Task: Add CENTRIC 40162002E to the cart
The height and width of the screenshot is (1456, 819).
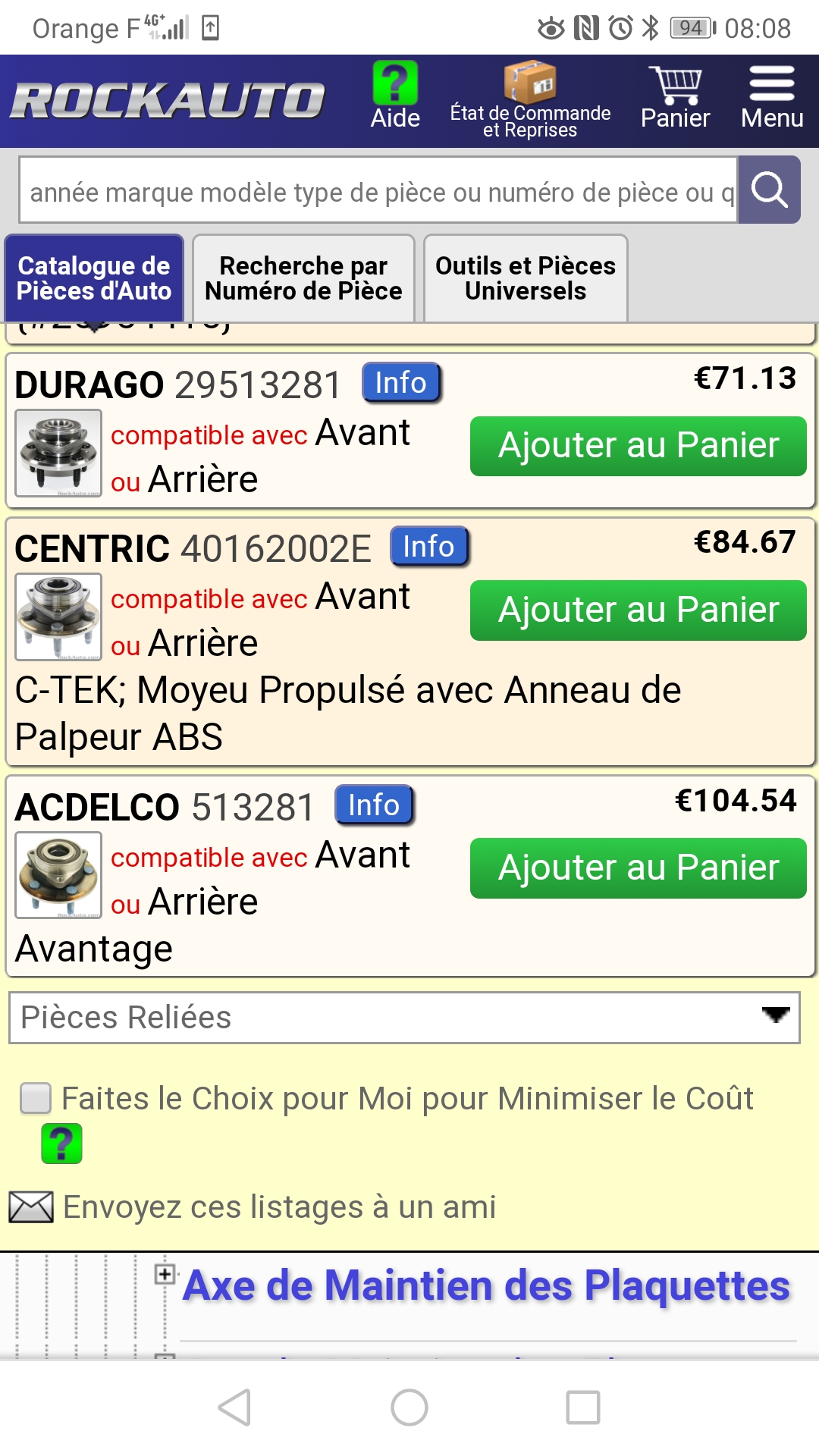Action: click(638, 610)
